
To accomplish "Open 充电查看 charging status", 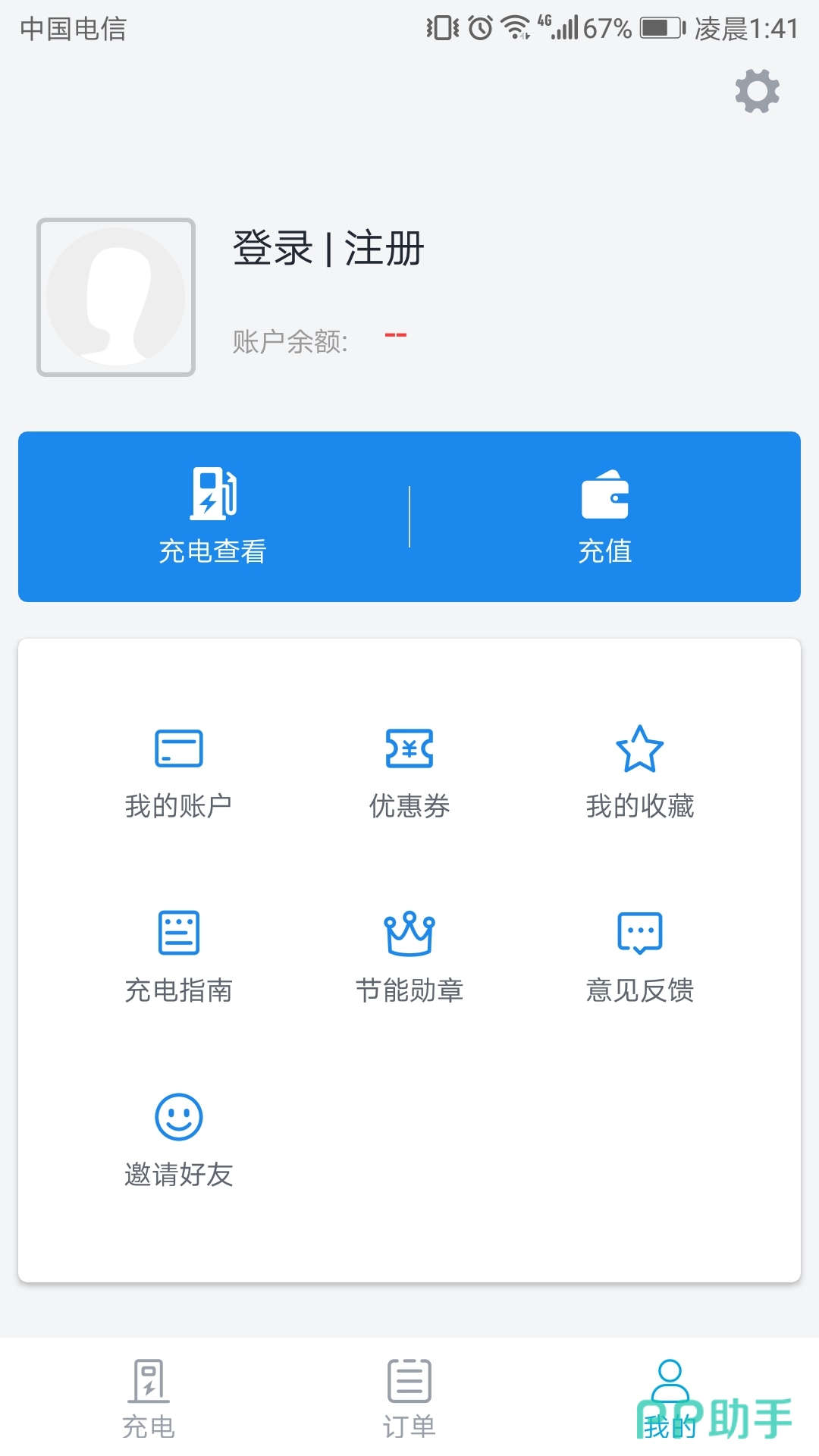I will [213, 516].
